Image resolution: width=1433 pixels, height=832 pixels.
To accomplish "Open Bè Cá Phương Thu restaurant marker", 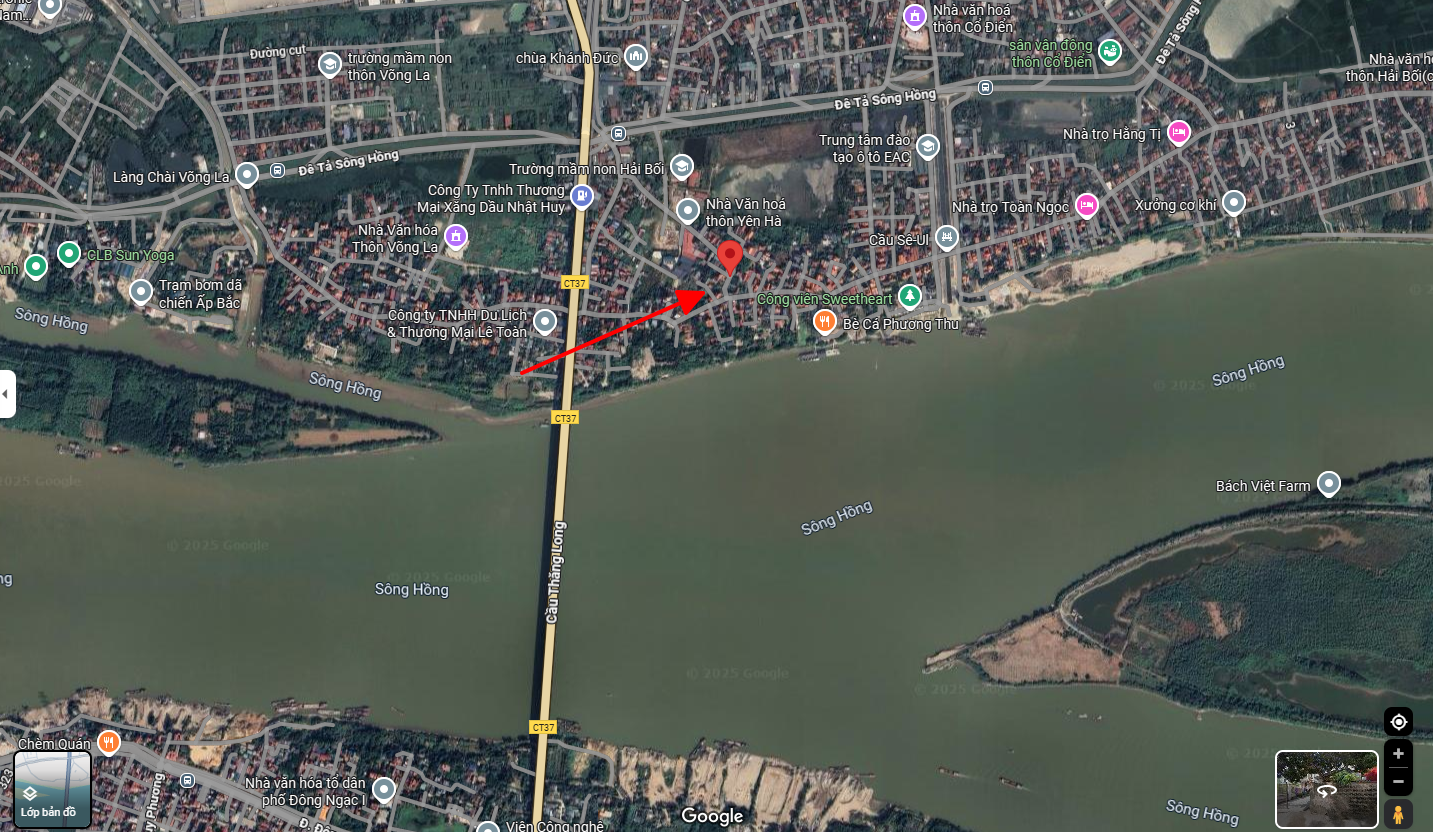I will click(824, 321).
